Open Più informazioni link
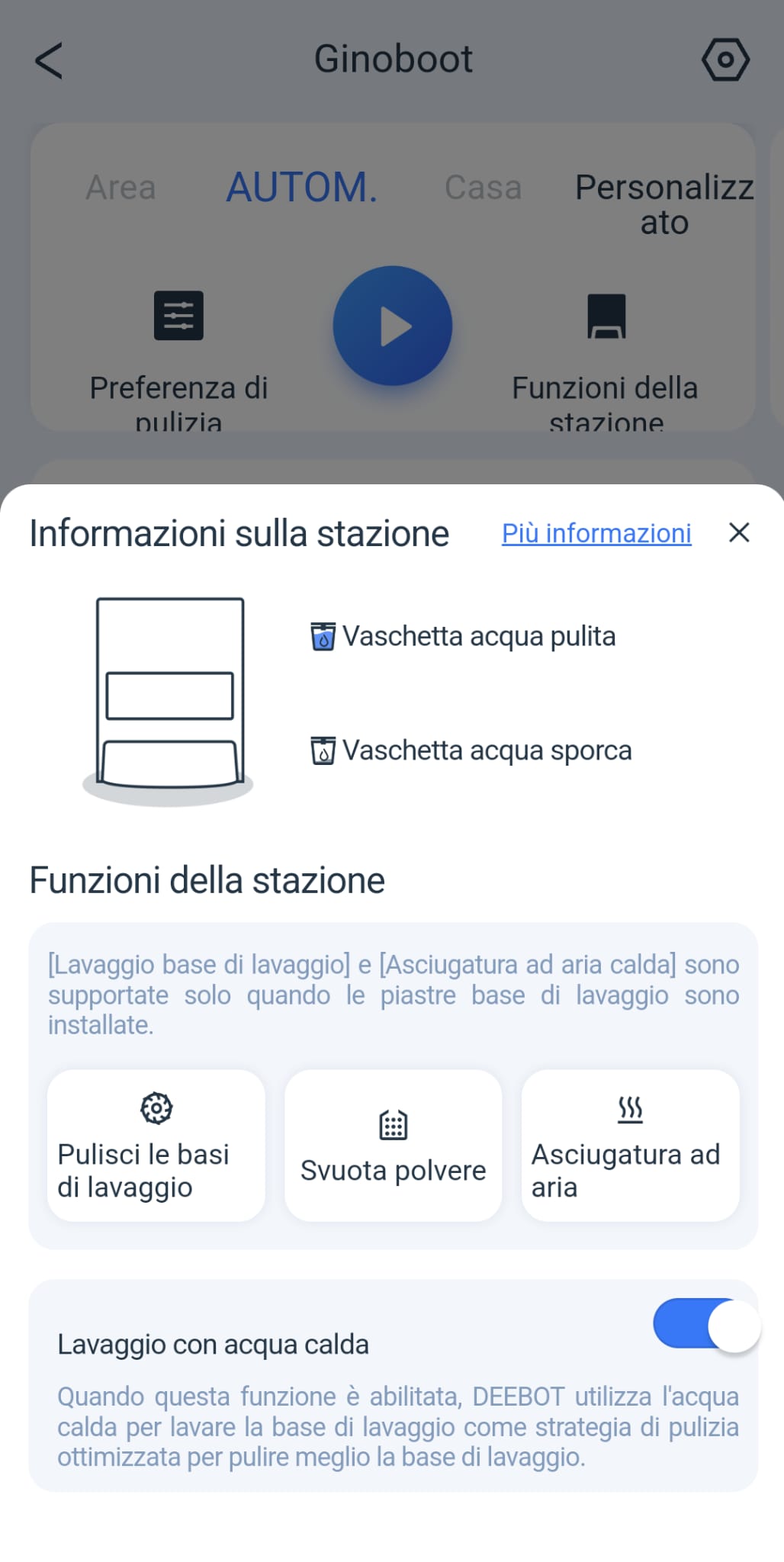The width and height of the screenshot is (784, 1562). pos(596,533)
